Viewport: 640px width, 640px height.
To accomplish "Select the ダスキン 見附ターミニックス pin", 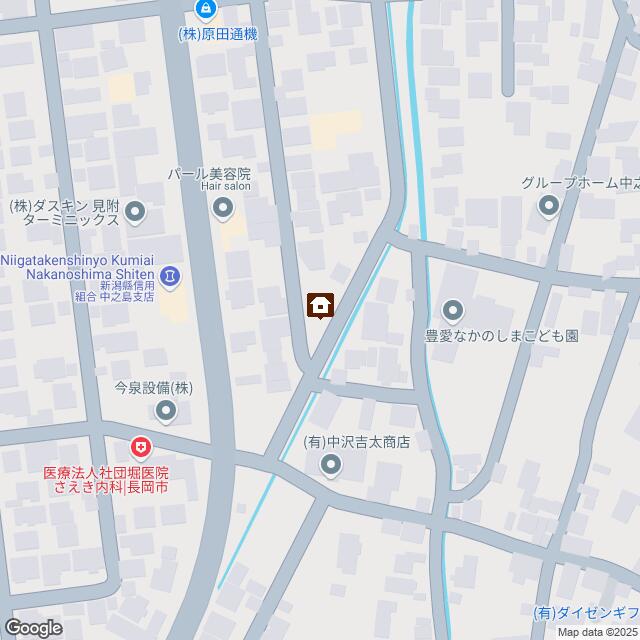I will tap(136, 211).
